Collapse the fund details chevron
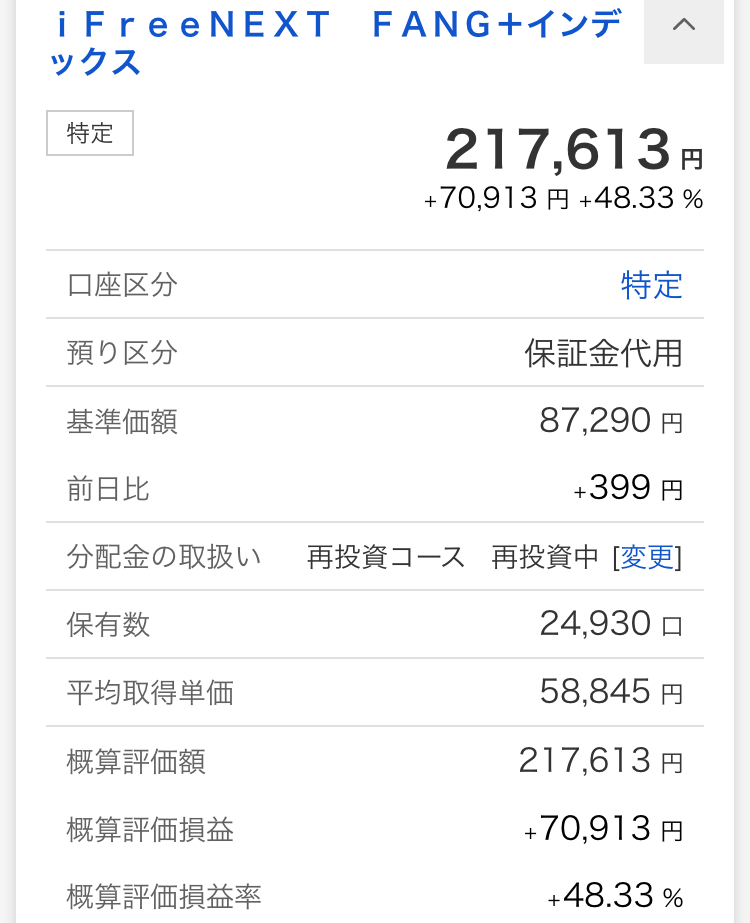Screen dimensions: 750x923 pos(684,28)
